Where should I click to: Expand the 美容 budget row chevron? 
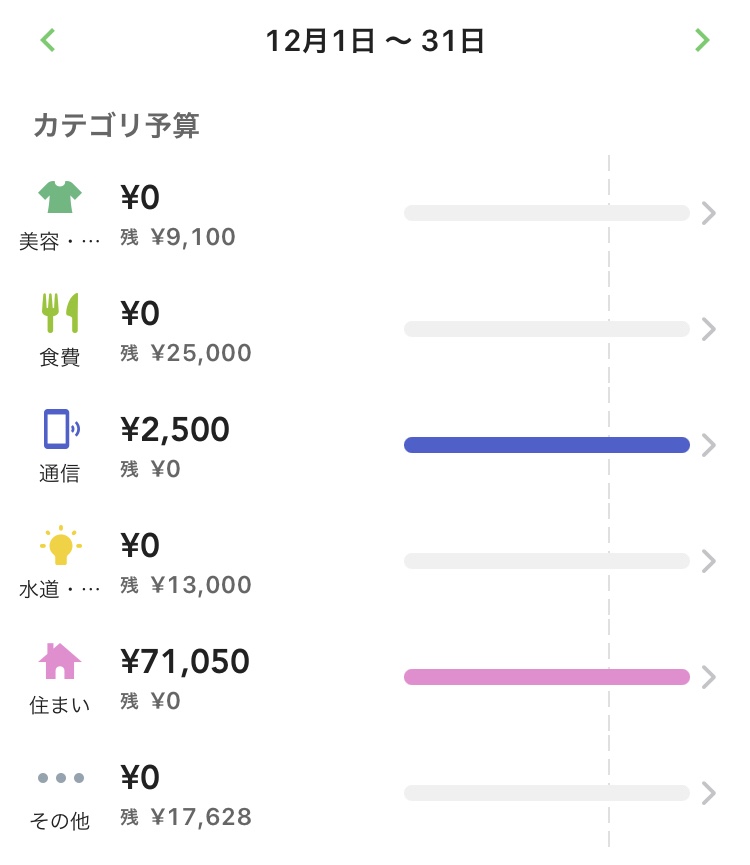point(711,213)
